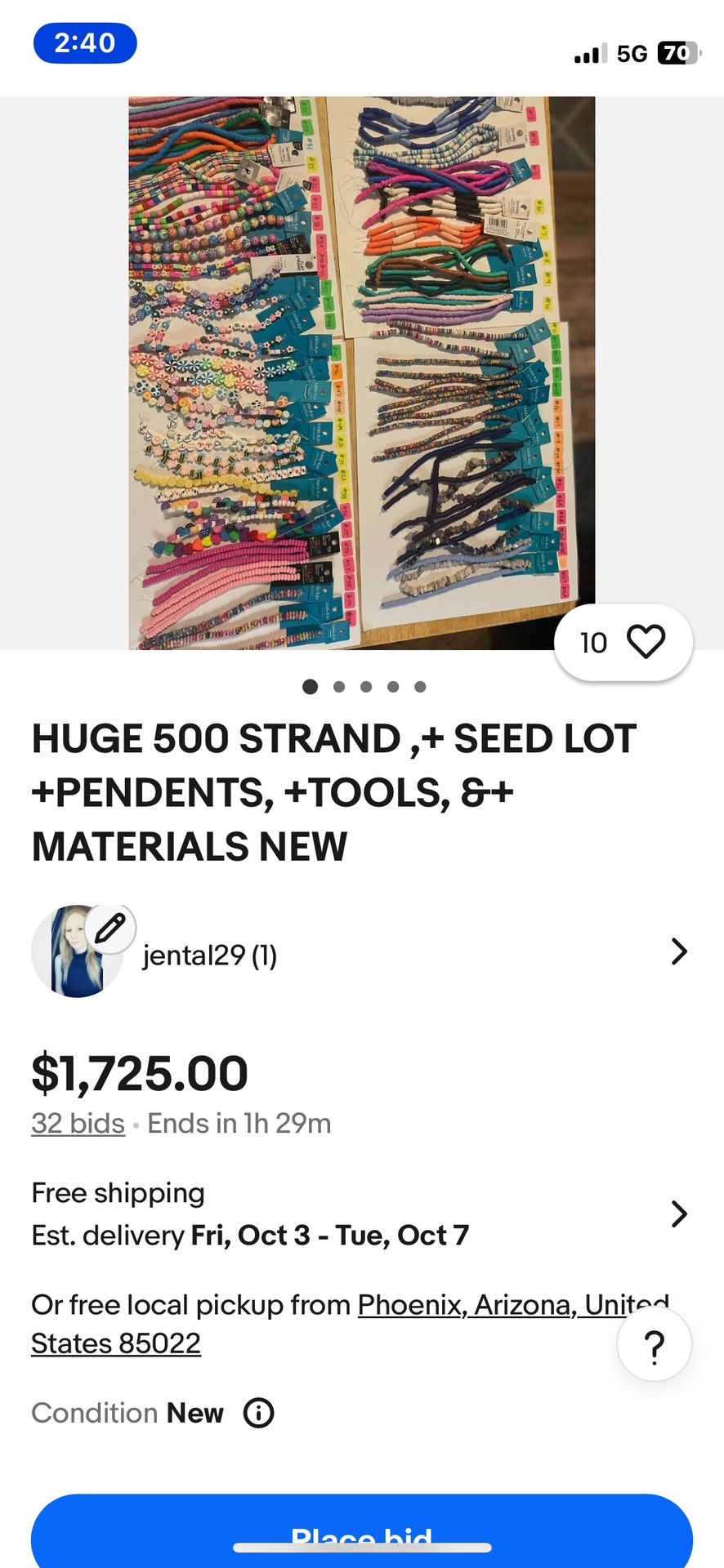724x1568 pixels.
Task: Open the question mark help button
Action: [654, 1344]
